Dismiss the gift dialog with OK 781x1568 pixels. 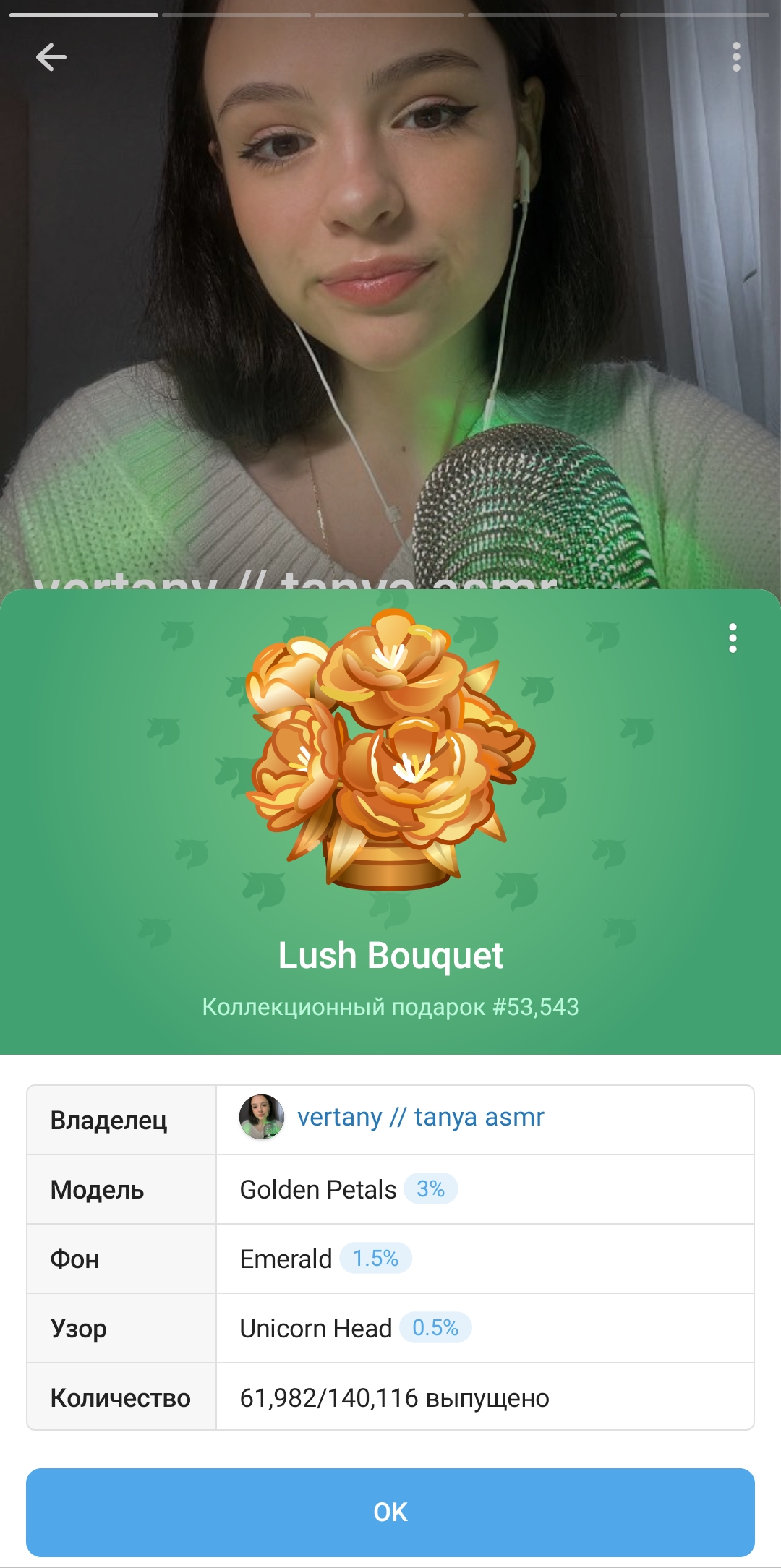(390, 1512)
